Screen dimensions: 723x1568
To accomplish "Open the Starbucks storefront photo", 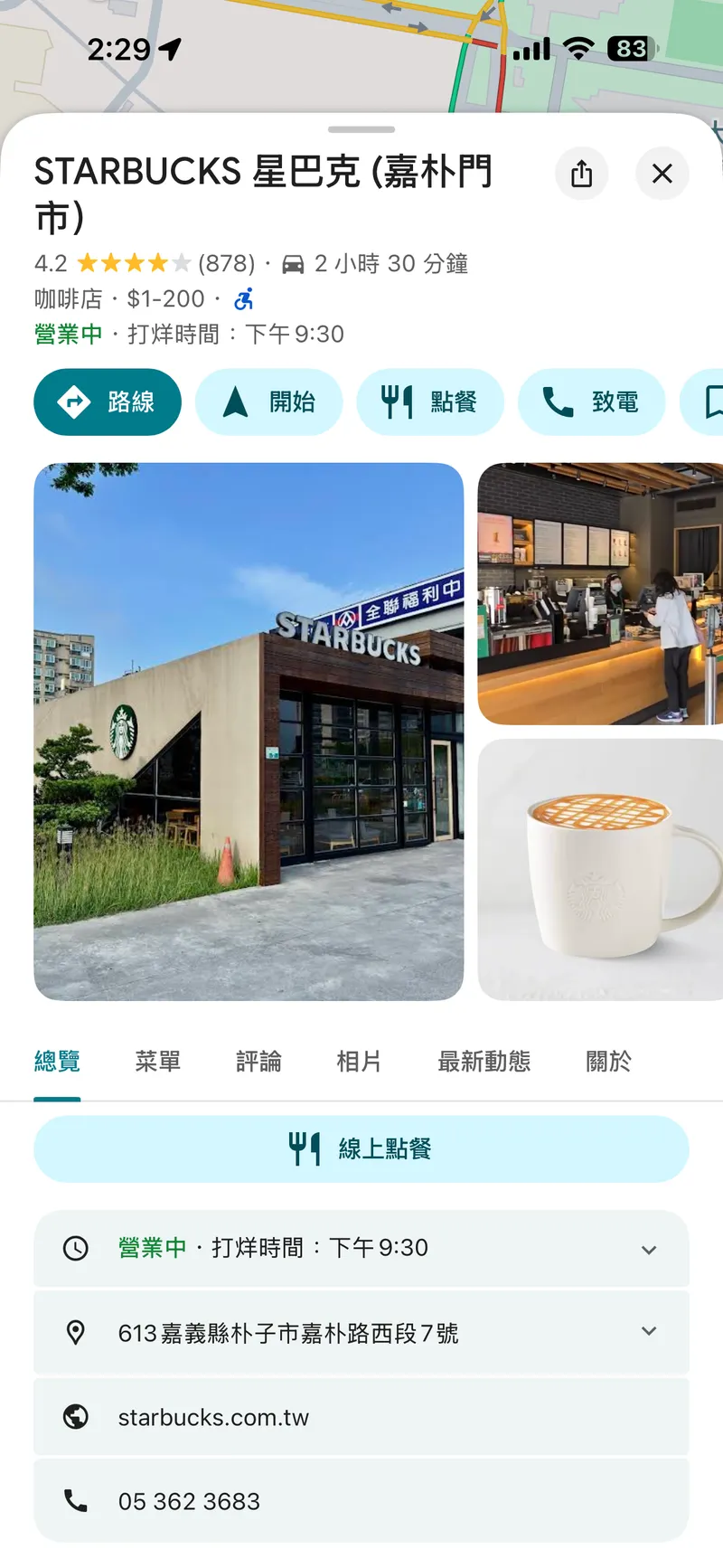I will [249, 731].
